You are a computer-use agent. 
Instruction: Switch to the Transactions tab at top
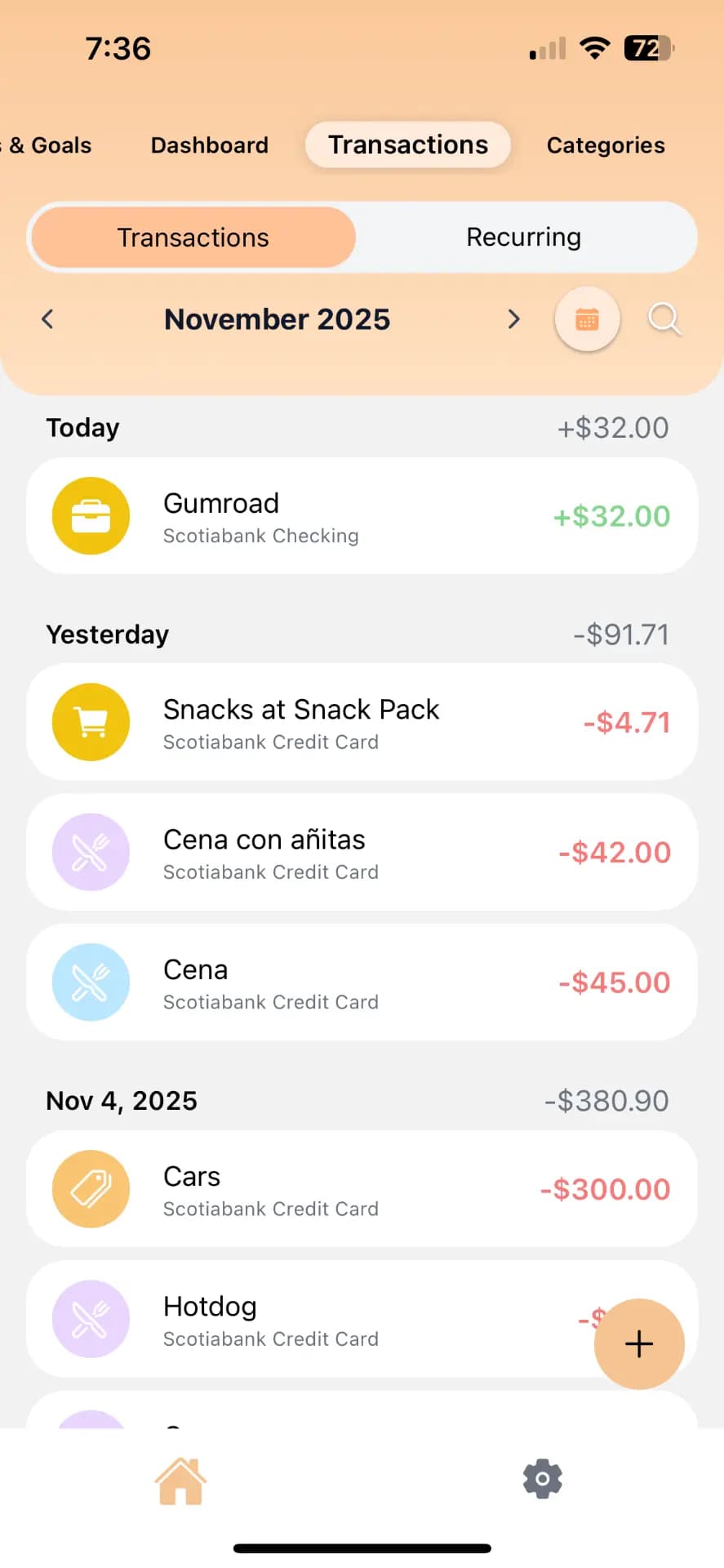pos(406,145)
